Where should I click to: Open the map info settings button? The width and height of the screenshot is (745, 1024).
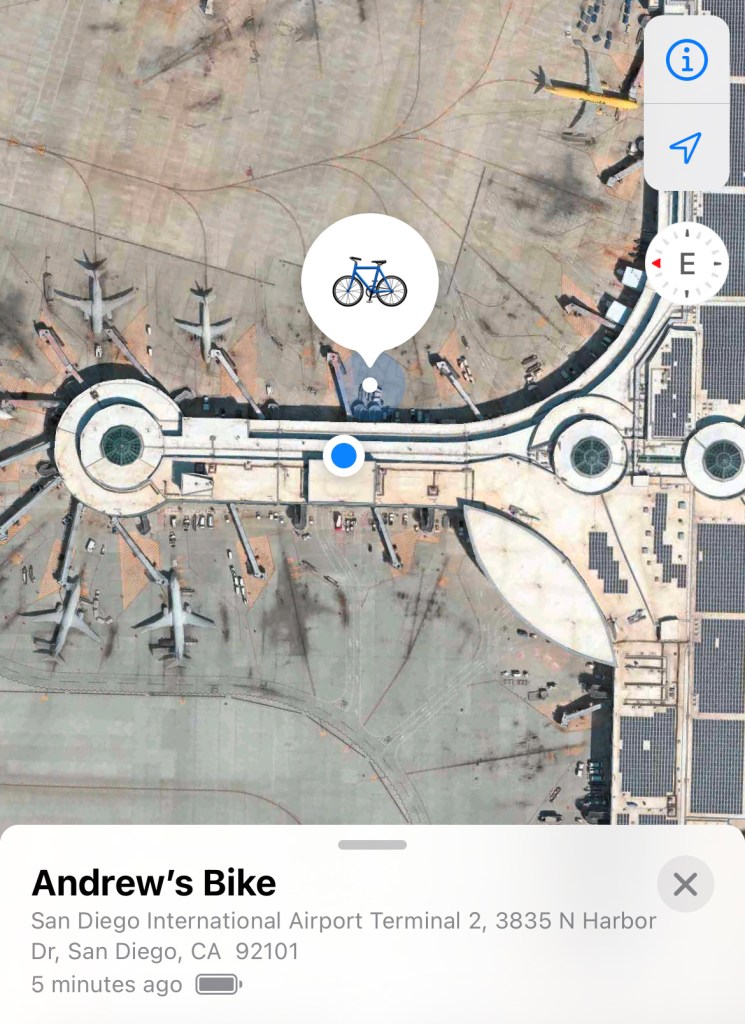coord(686,61)
